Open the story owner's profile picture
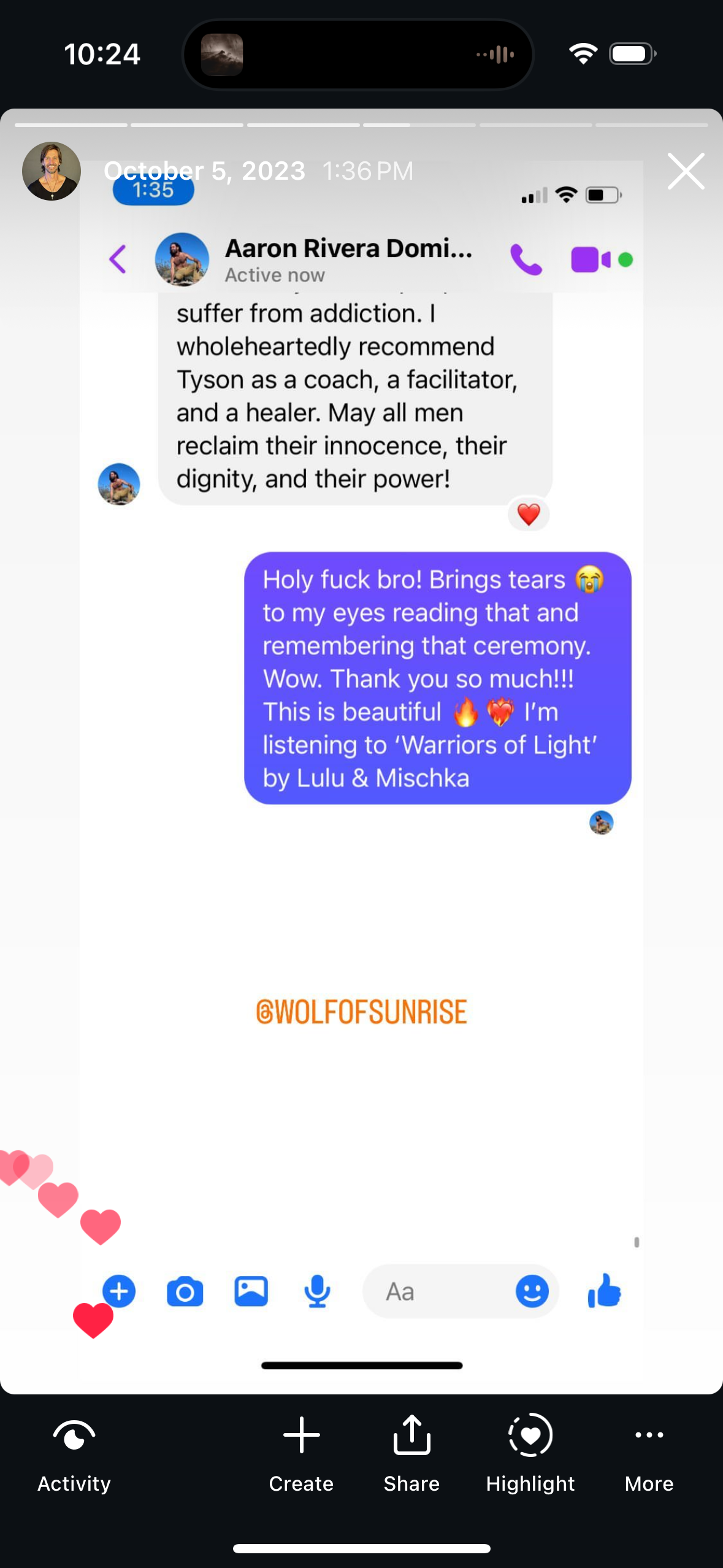Image resolution: width=723 pixels, height=1568 pixels. [52, 171]
